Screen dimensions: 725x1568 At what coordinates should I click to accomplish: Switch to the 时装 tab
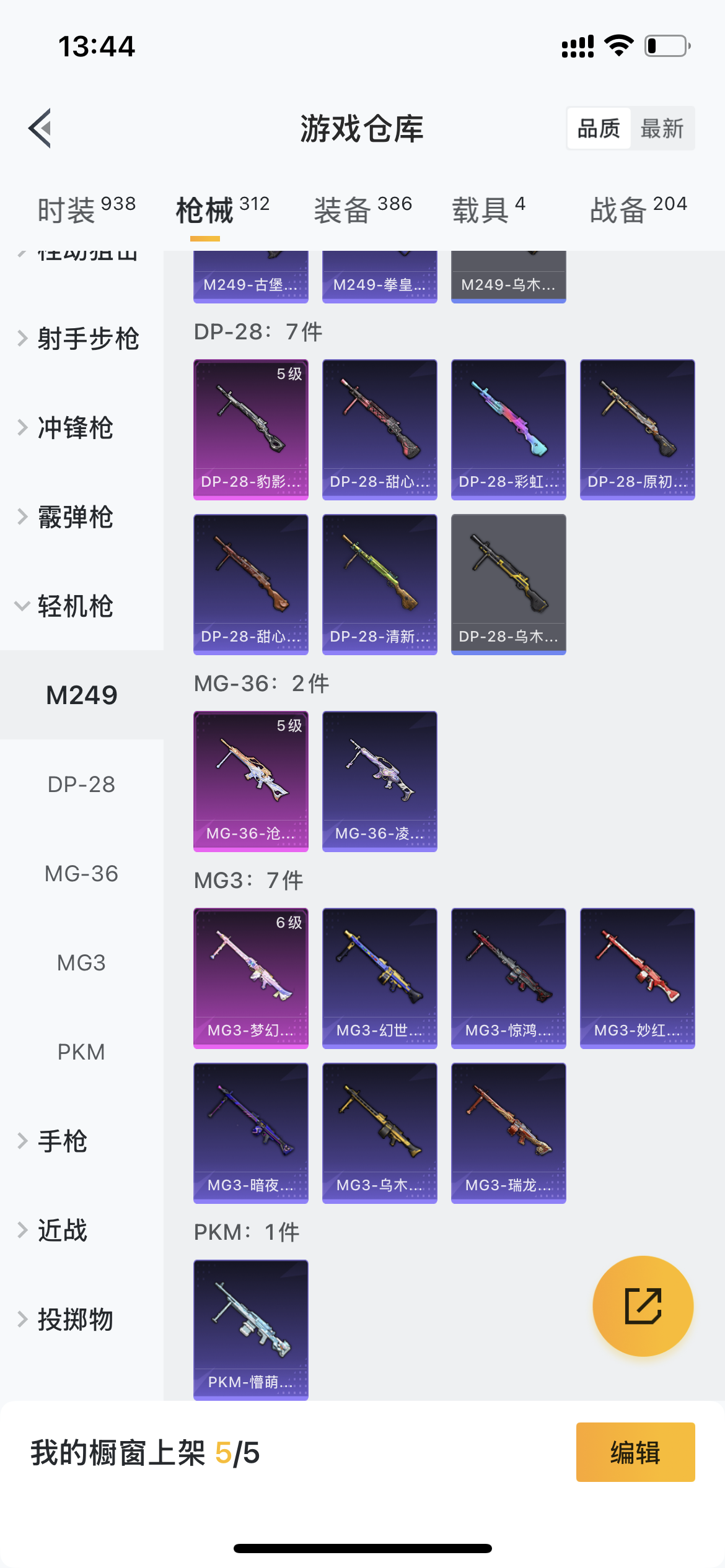[x=86, y=209]
